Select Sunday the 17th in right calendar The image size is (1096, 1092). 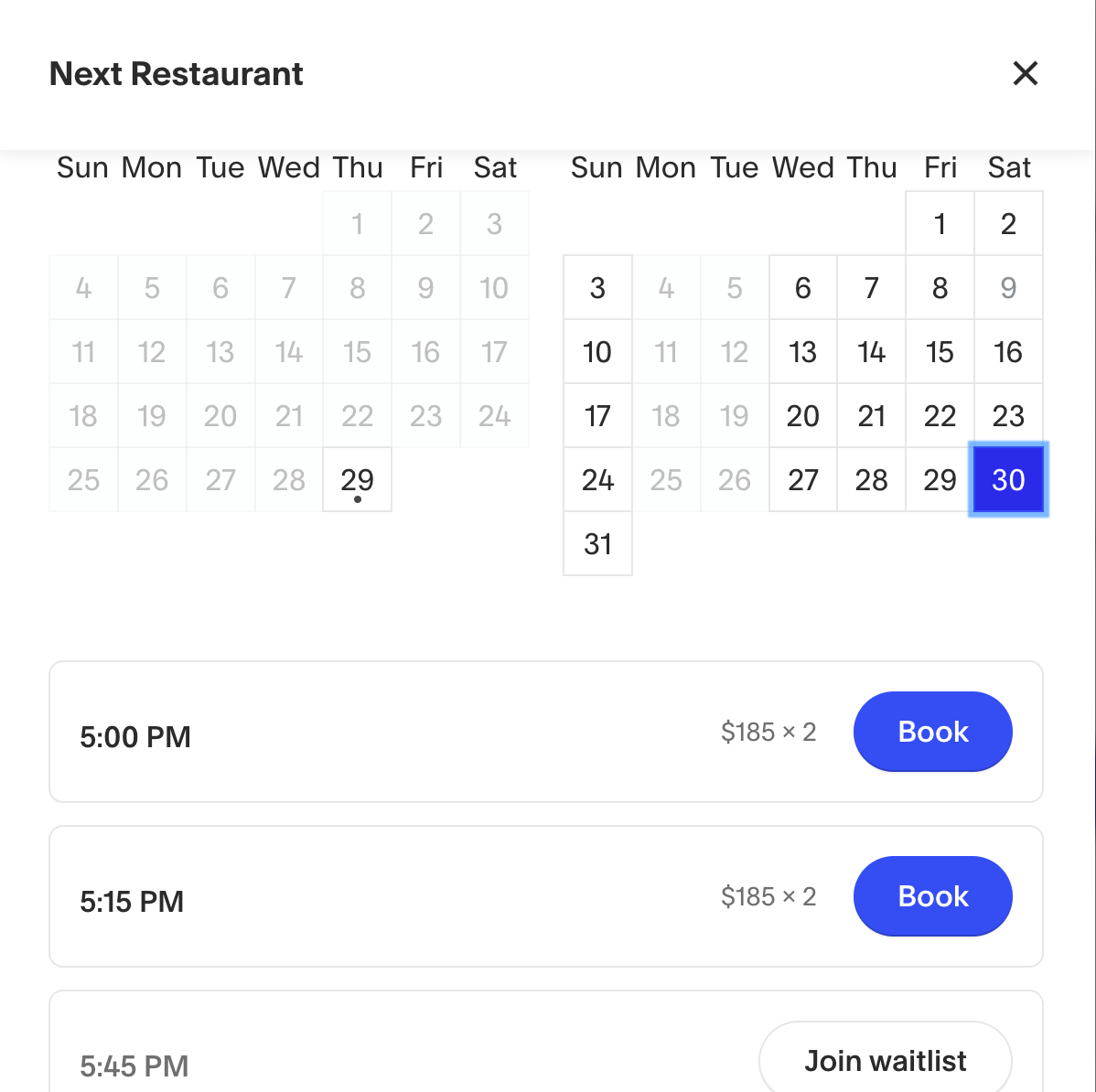click(x=597, y=415)
